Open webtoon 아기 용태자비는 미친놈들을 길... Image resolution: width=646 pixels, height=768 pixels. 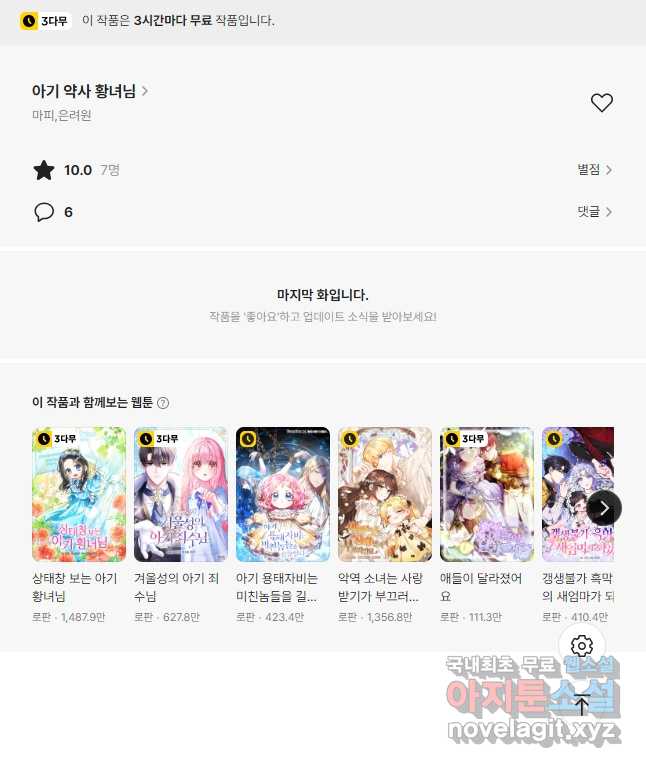[x=283, y=495]
